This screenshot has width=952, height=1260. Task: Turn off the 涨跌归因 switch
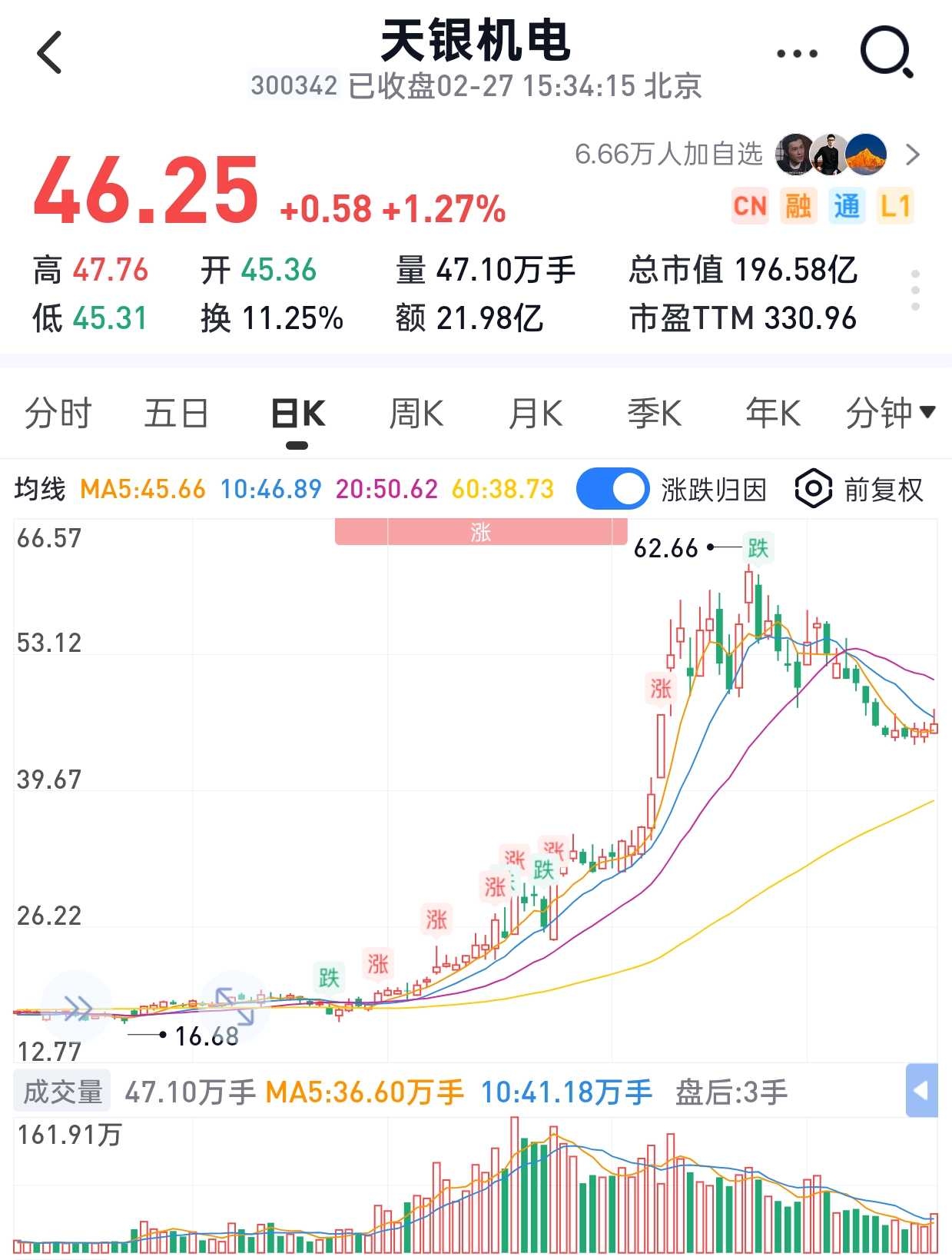click(x=612, y=489)
